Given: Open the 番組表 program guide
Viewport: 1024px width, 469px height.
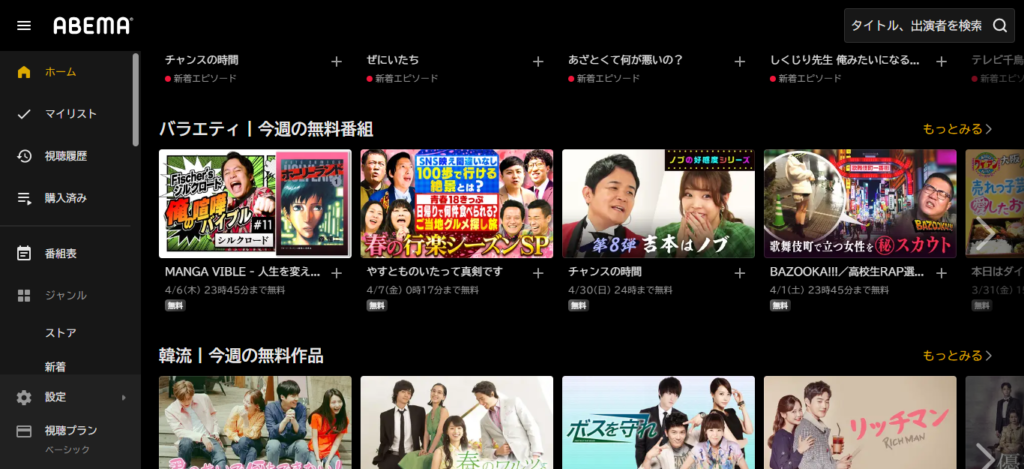Looking at the screenshot, I should click(x=60, y=253).
